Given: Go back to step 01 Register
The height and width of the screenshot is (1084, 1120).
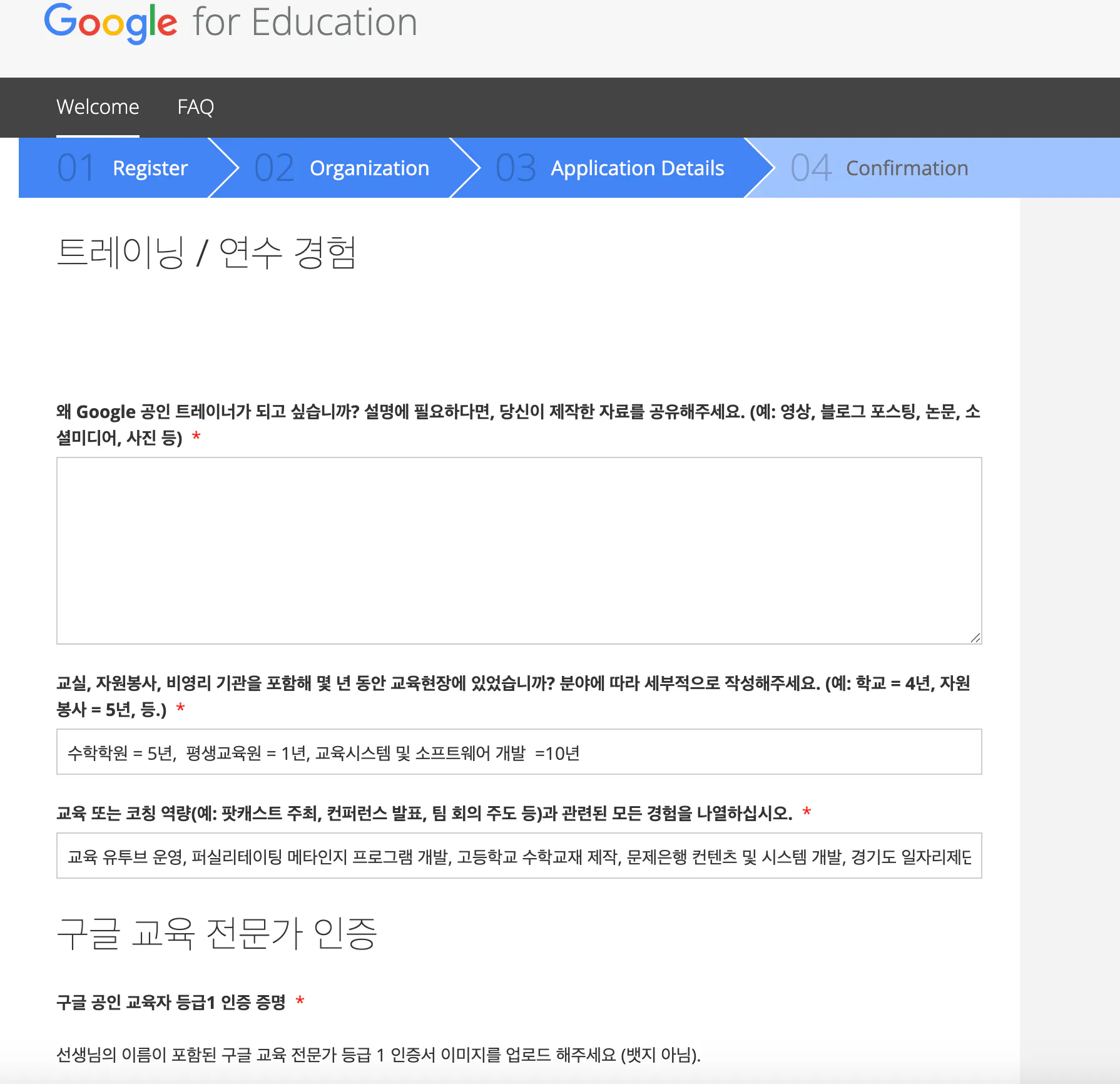Looking at the screenshot, I should tap(124, 168).
